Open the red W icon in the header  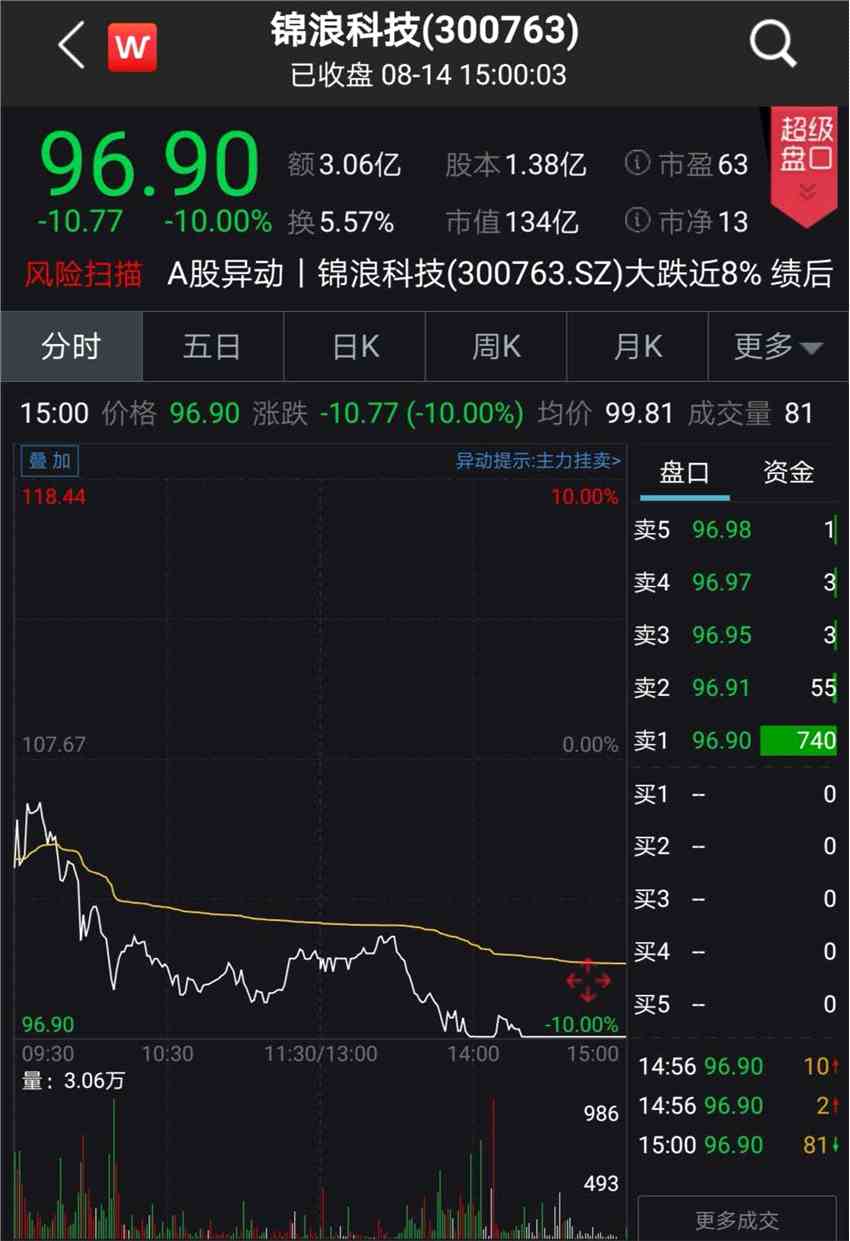(133, 47)
